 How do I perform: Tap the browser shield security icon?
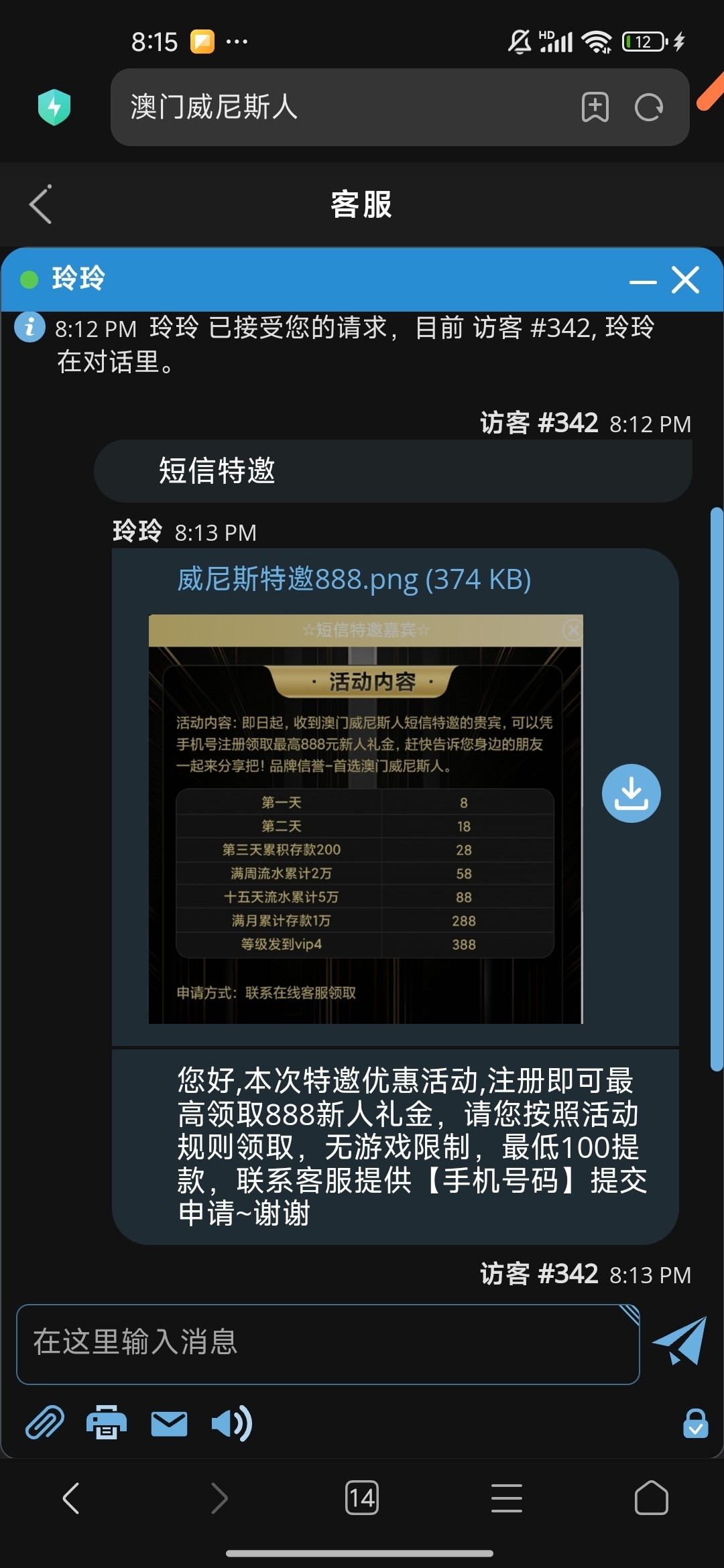[54, 107]
